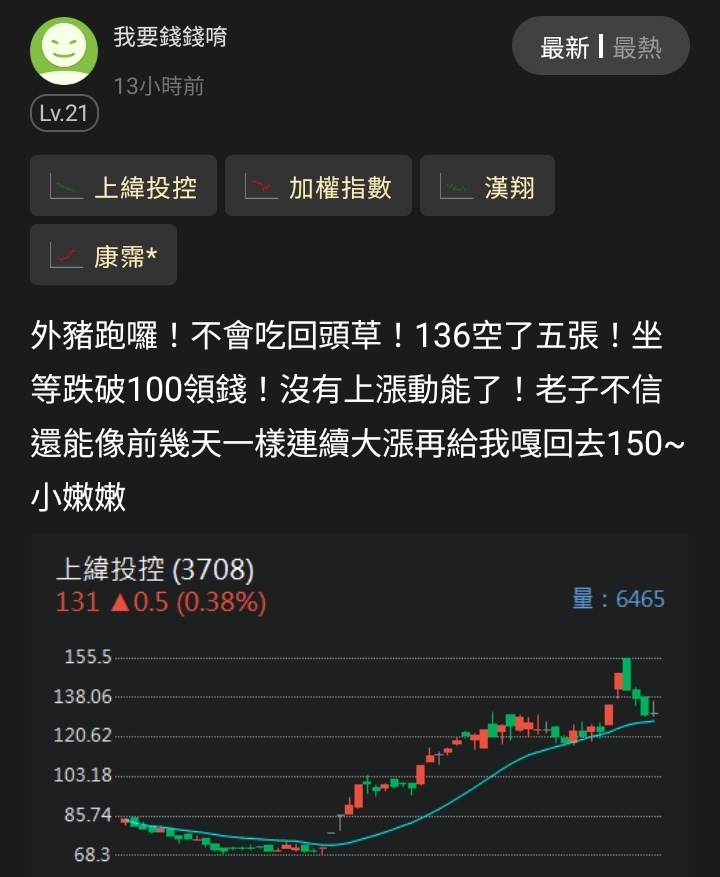Open the 上緯投控 stock tag chip
This screenshot has height=877, width=720.
coord(123,187)
